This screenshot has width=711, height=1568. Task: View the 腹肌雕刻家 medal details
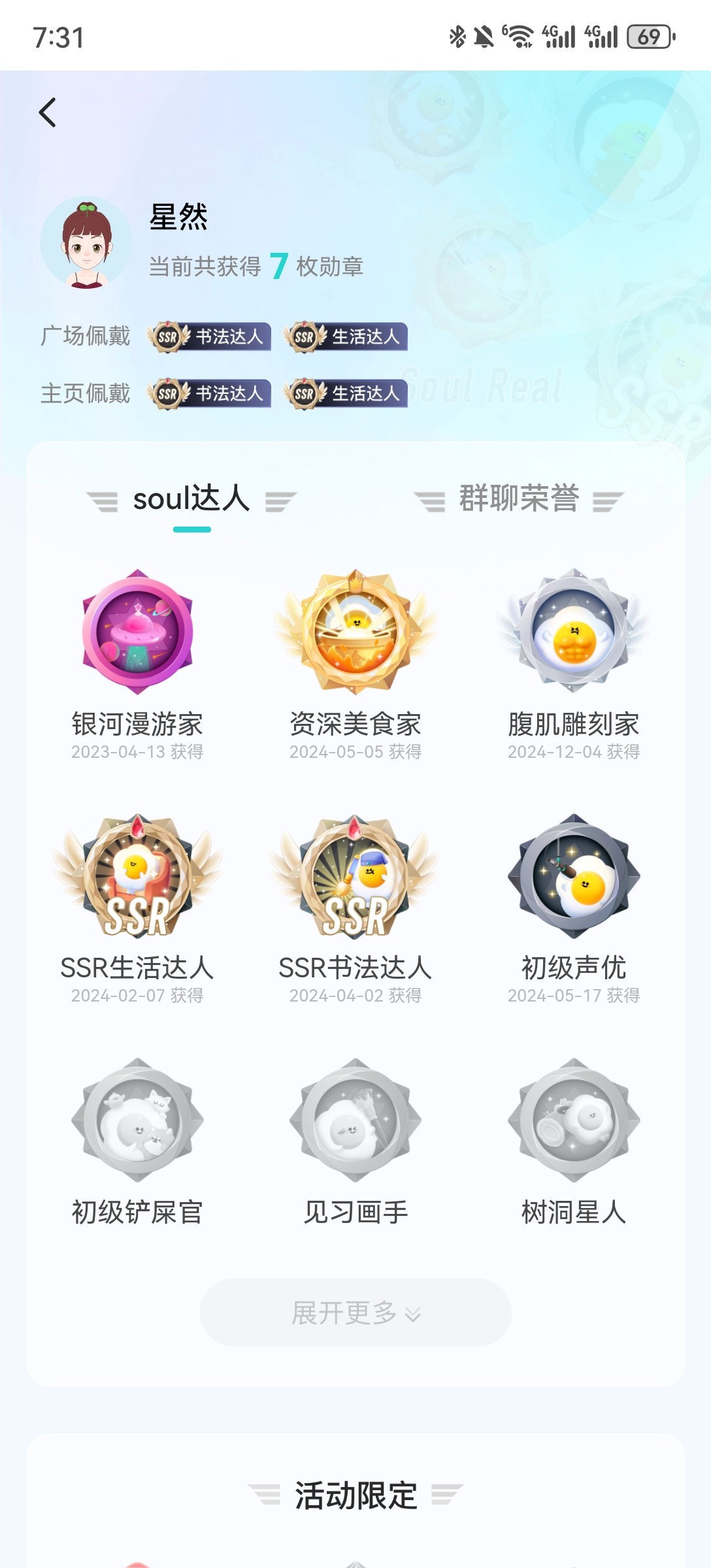(574, 632)
